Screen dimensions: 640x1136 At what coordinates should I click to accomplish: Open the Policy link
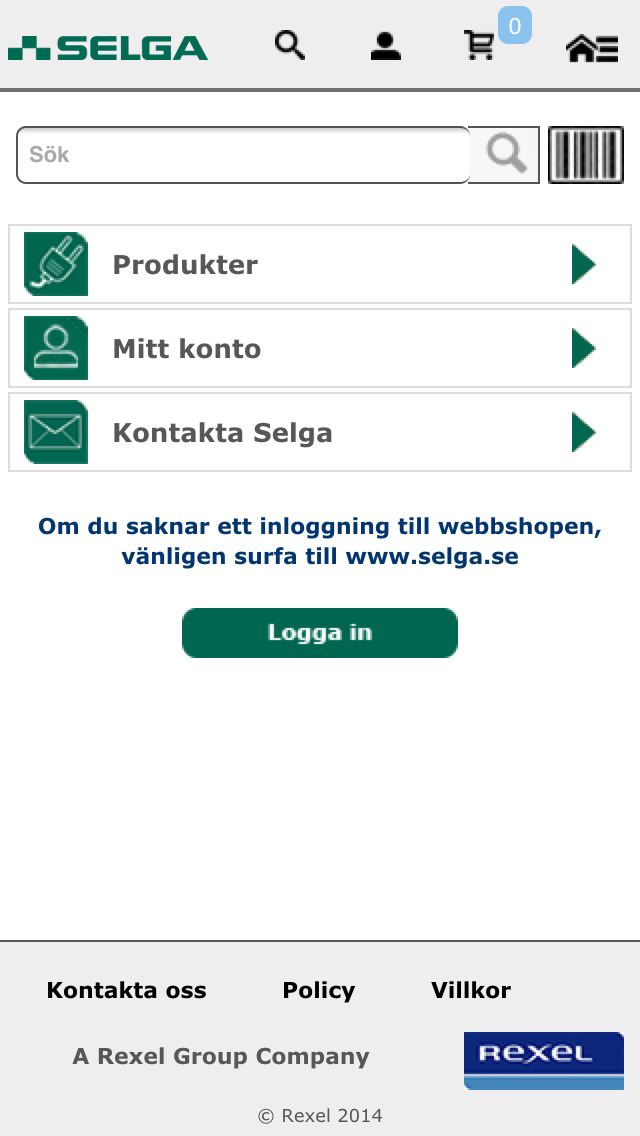click(x=318, y=990)
